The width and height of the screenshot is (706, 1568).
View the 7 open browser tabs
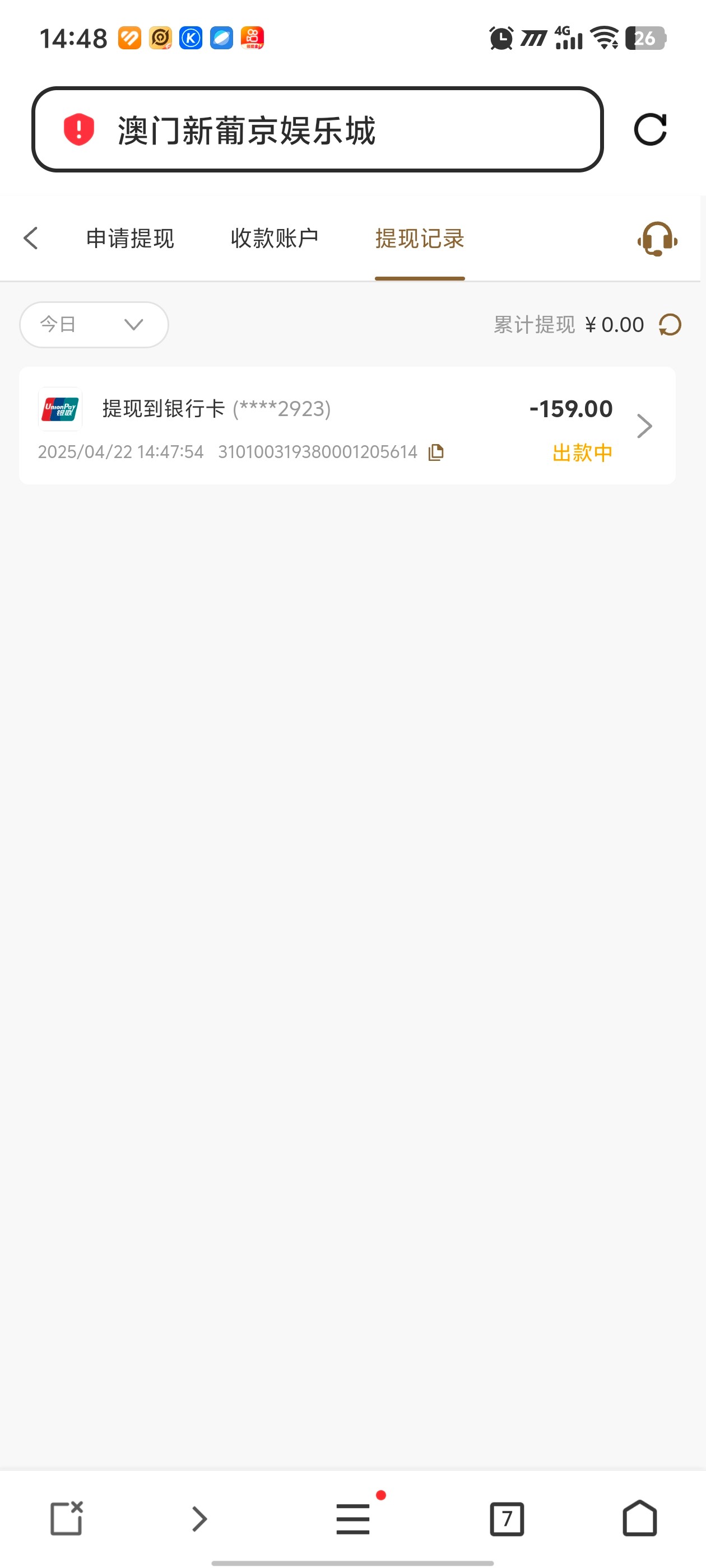pyautogui.click(x=506, y=1518)
